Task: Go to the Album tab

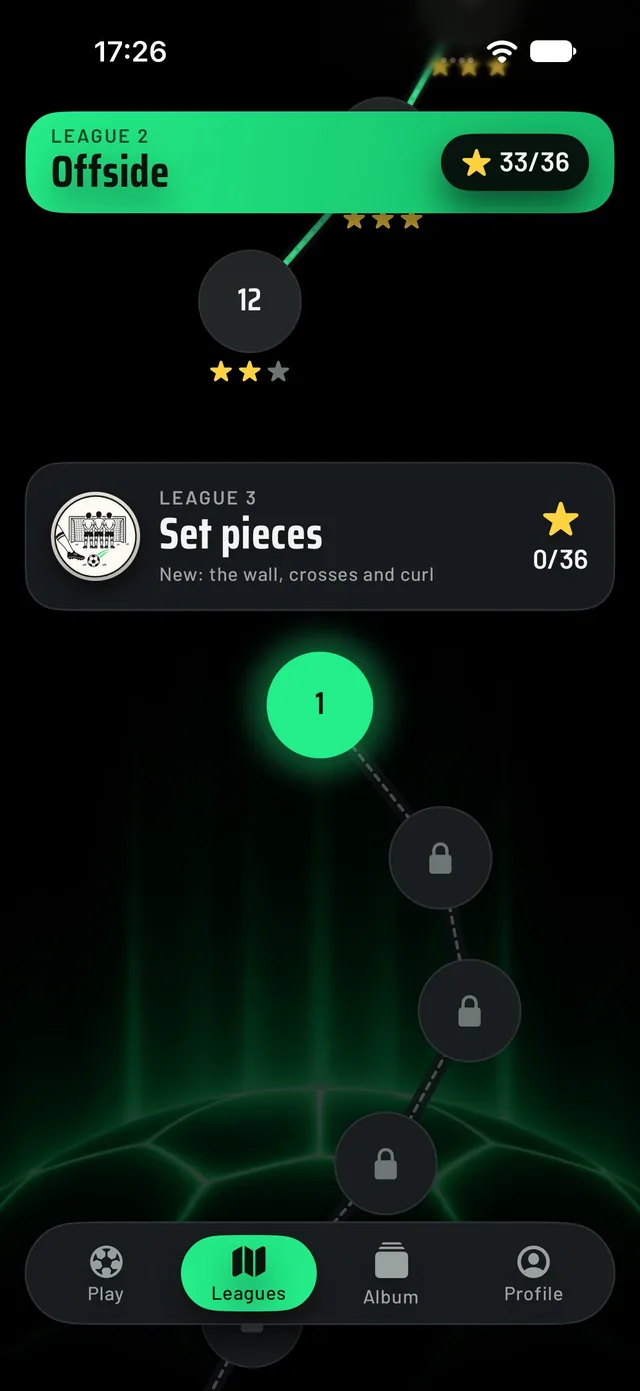Action: click(x=391, y=1274)
